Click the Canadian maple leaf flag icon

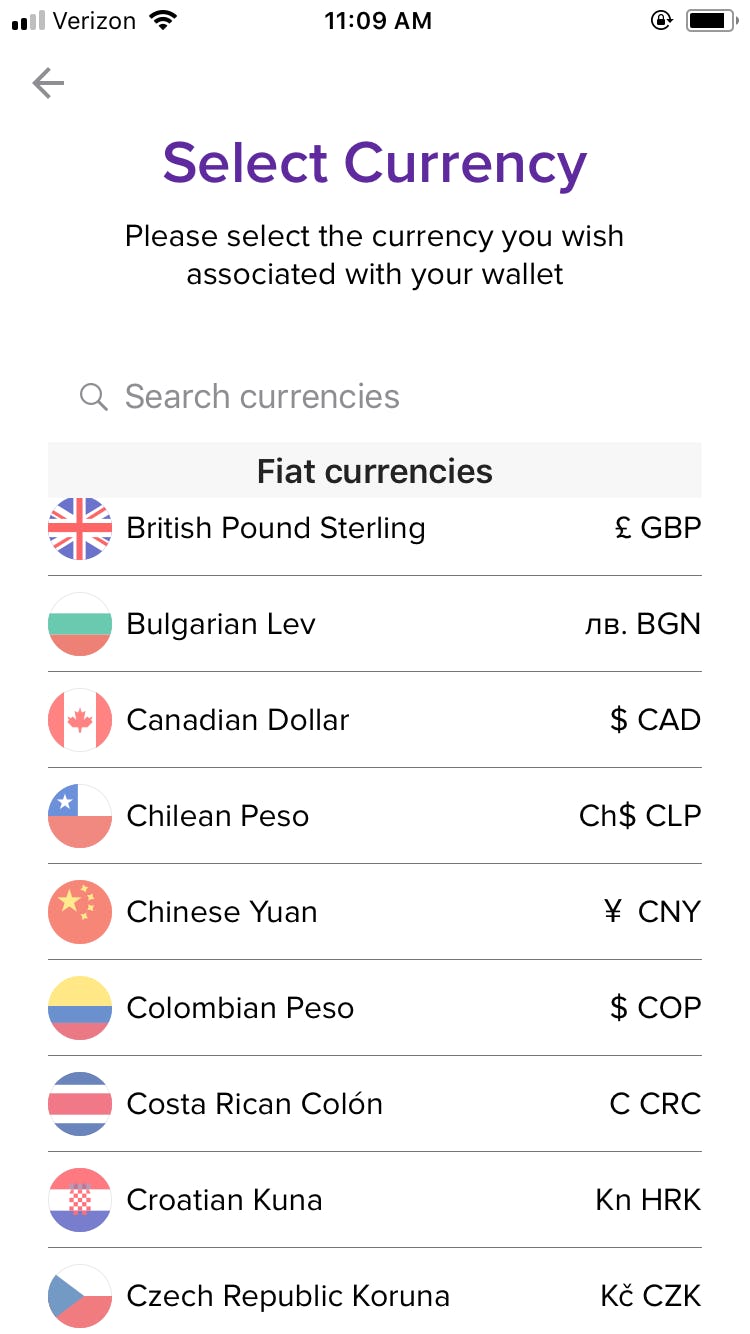[x=79, y=719]
